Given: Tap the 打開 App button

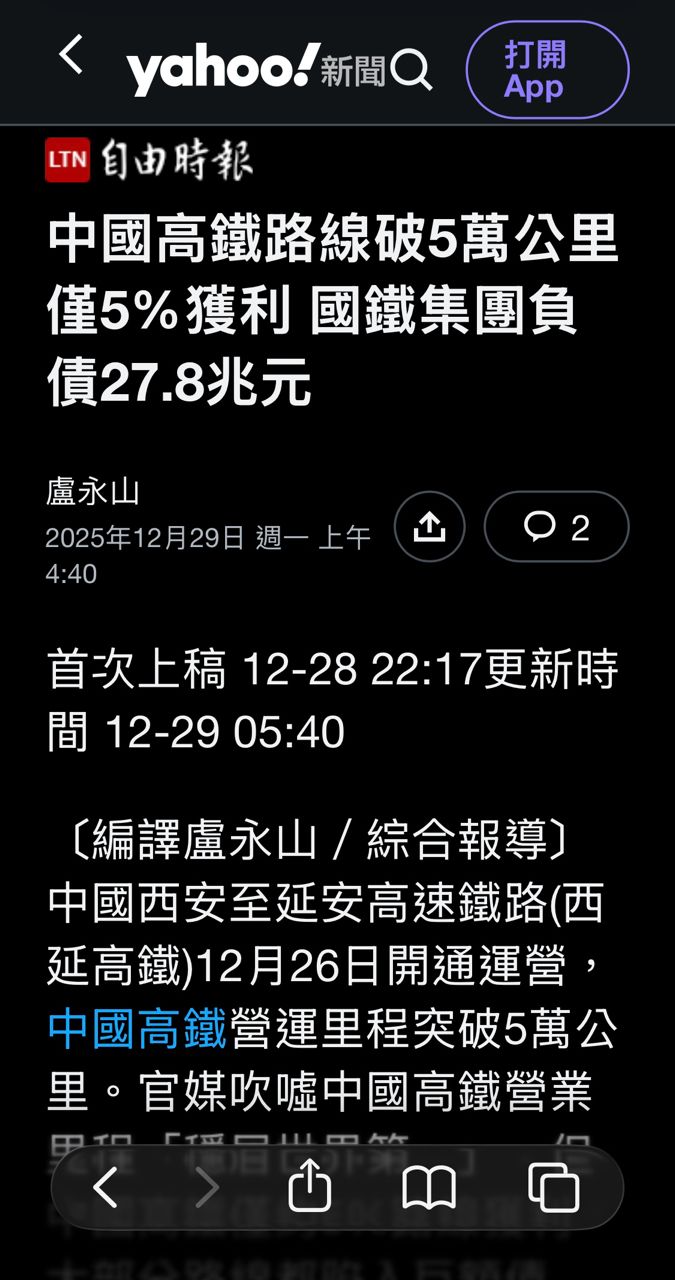Looking at the screenshot, I should pyautogui.click(x=547, y=70).
